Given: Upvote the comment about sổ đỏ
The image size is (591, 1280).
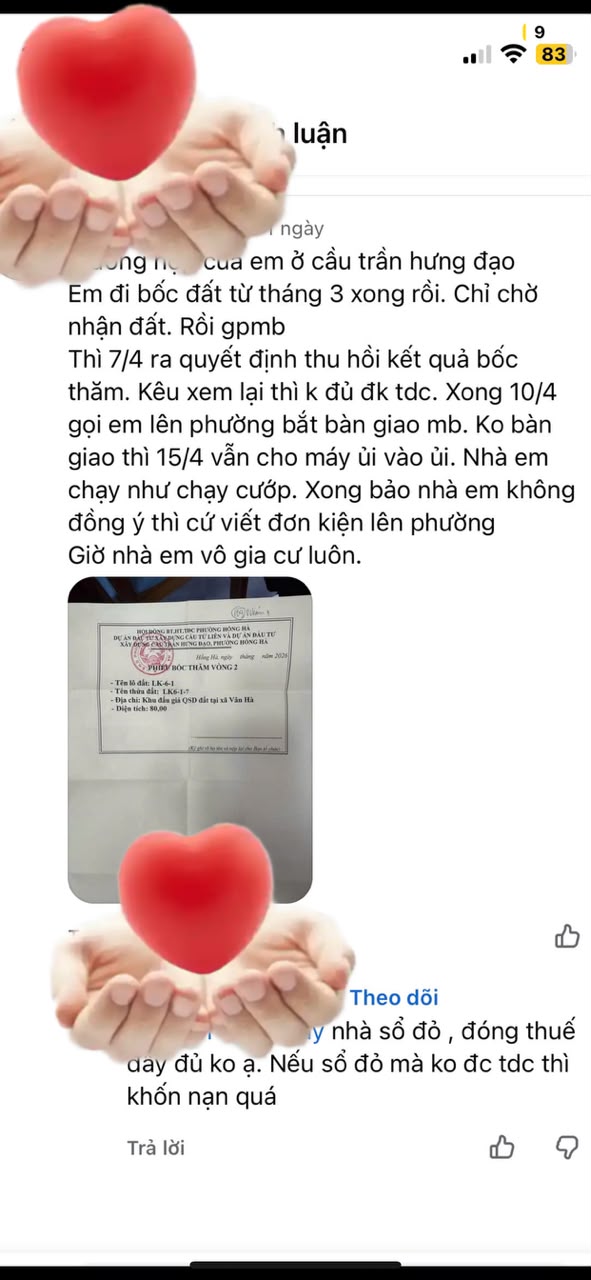Looking at the screenshot, I should tap(502, 1147).
